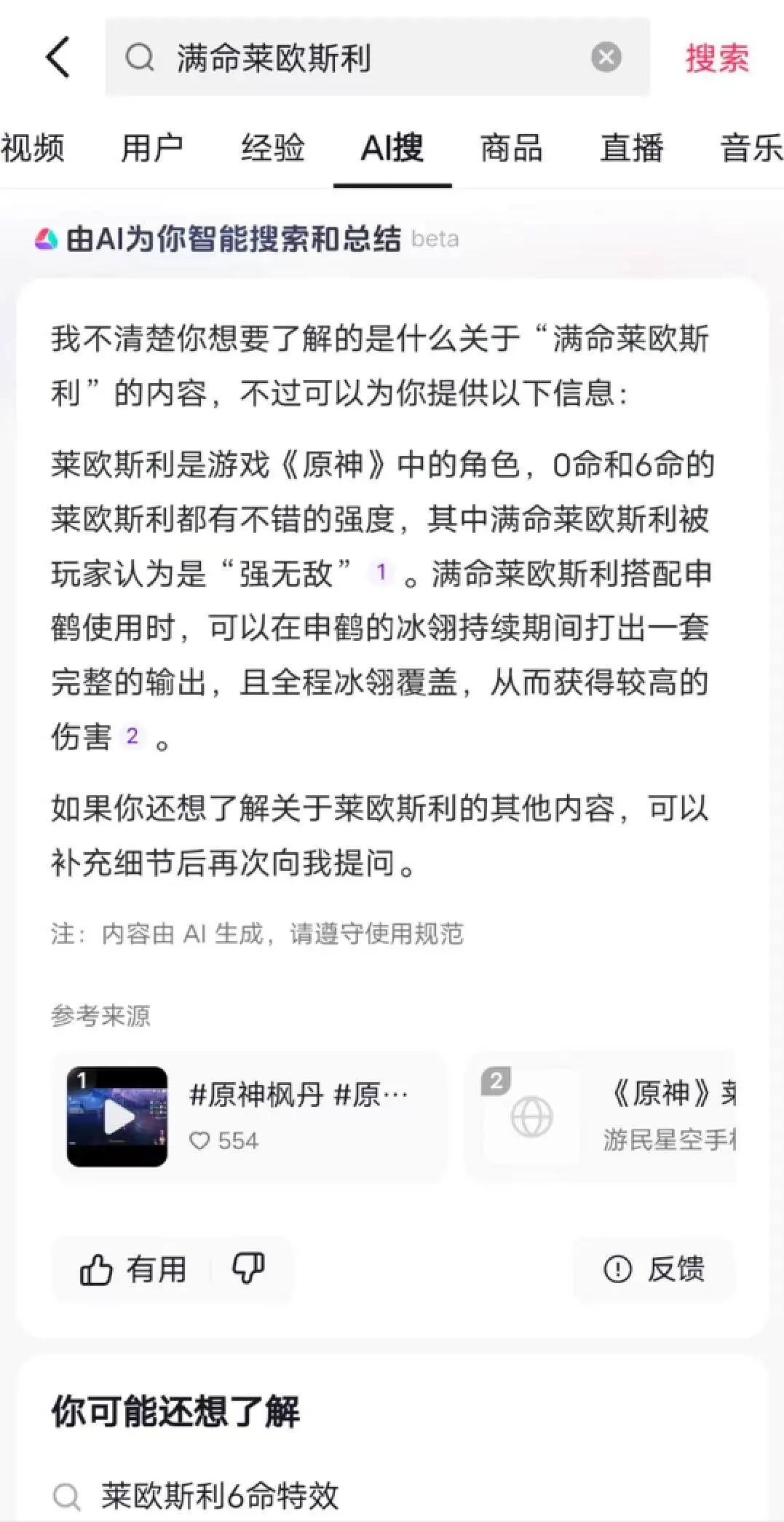This screenshot has height=1522, width=784.
Task: Mark the AI answer as 有用
Action: coord(133,1269)
